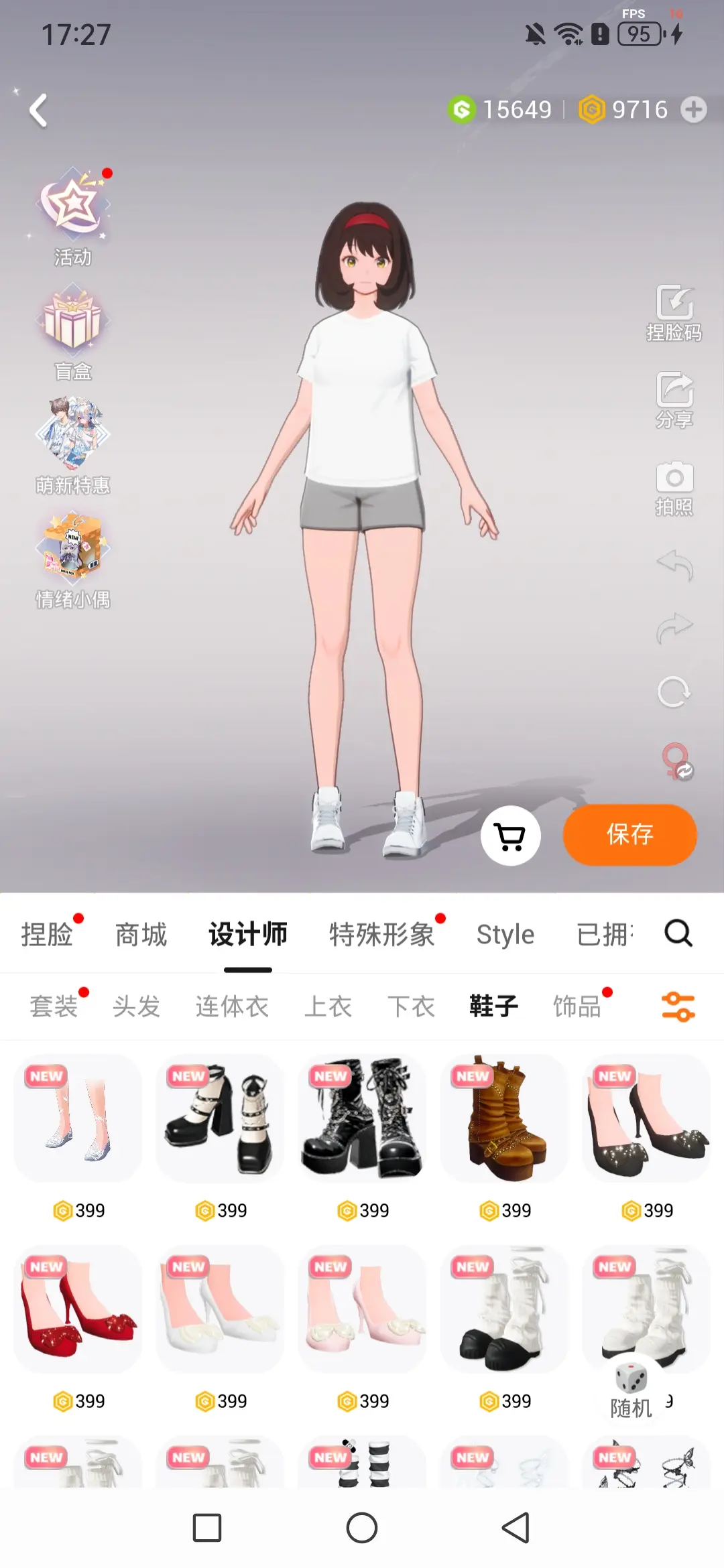The image size is (724, 1568).
Task: Open the orange filter settings icon
Action: pos(678,1006)
